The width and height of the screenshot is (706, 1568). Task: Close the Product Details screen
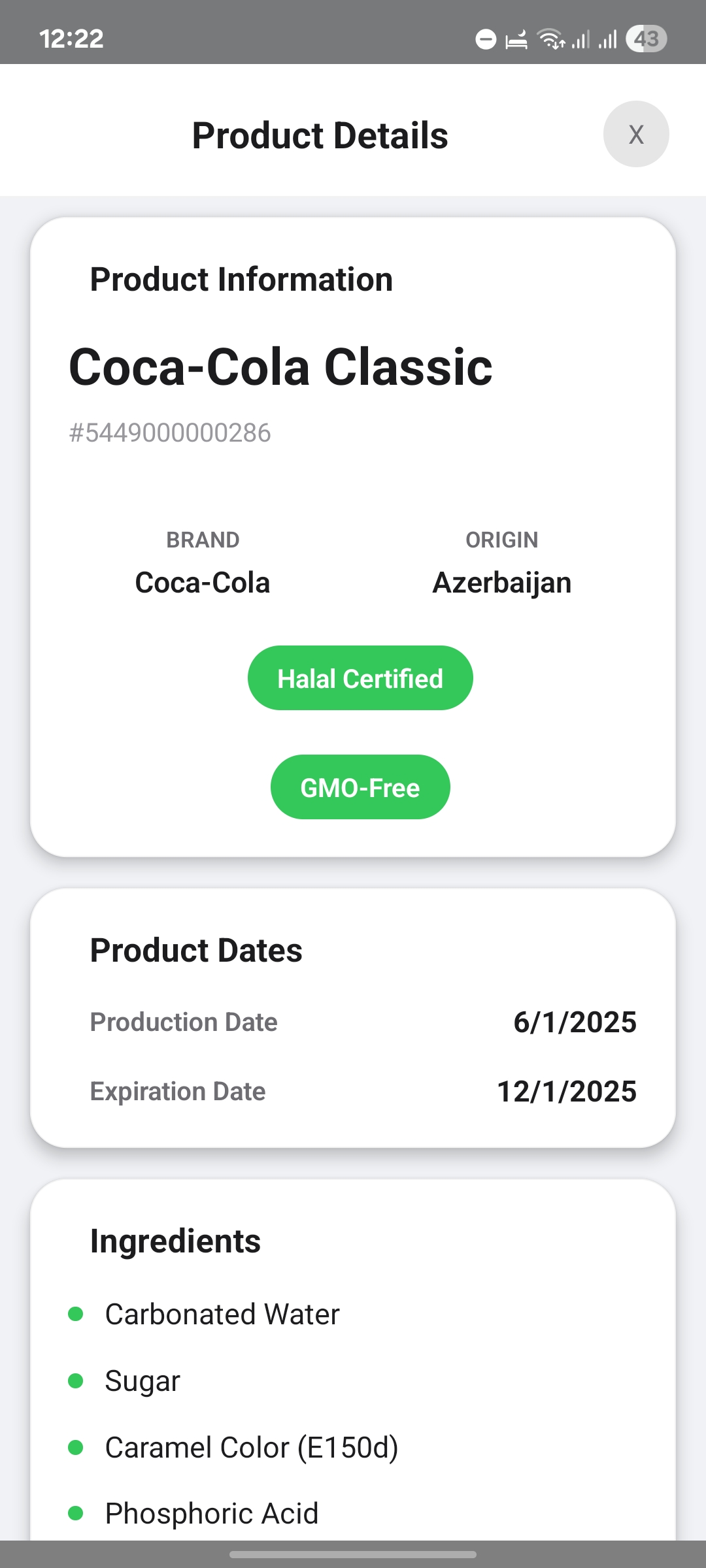636,134
